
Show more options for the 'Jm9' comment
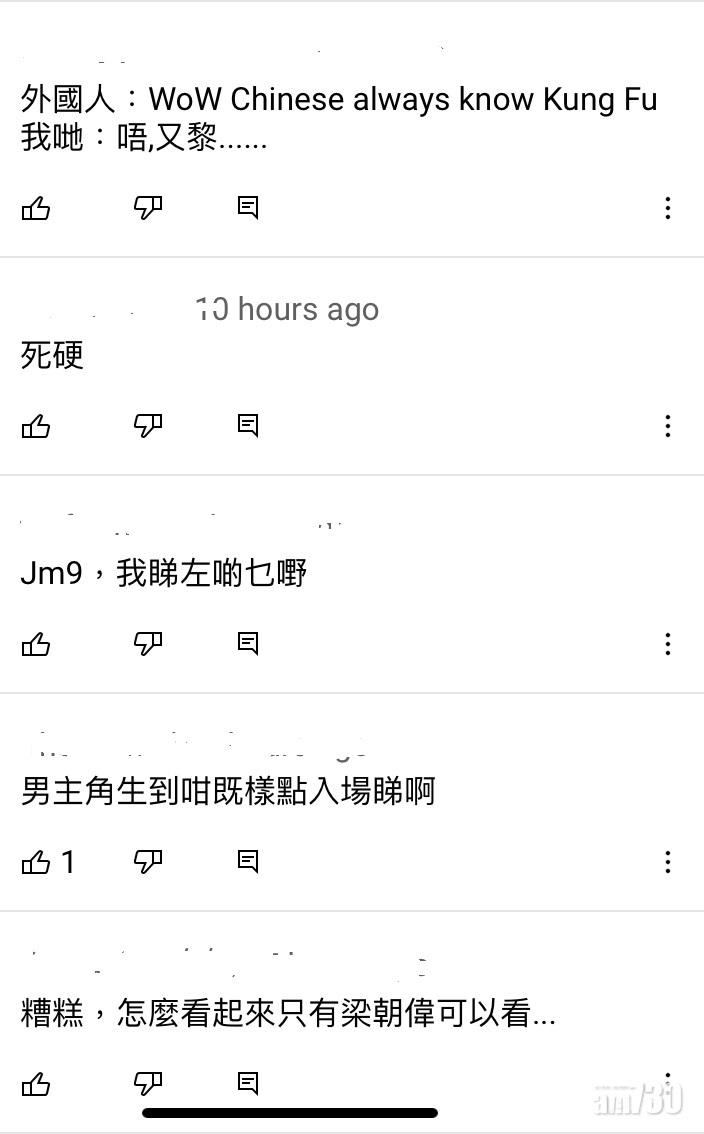(x=667, y=644)
